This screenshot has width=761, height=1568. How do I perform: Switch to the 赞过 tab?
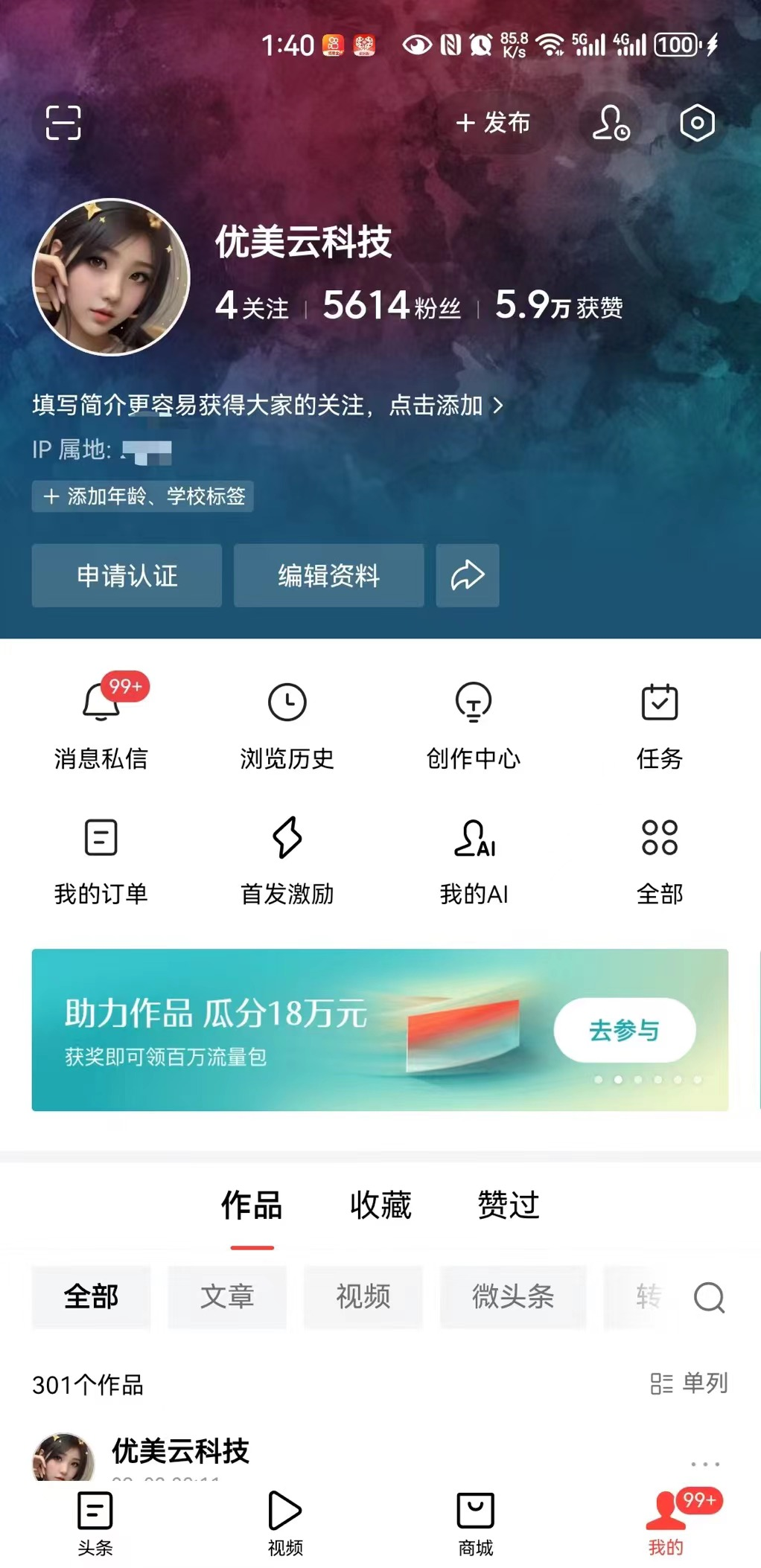509,1206
